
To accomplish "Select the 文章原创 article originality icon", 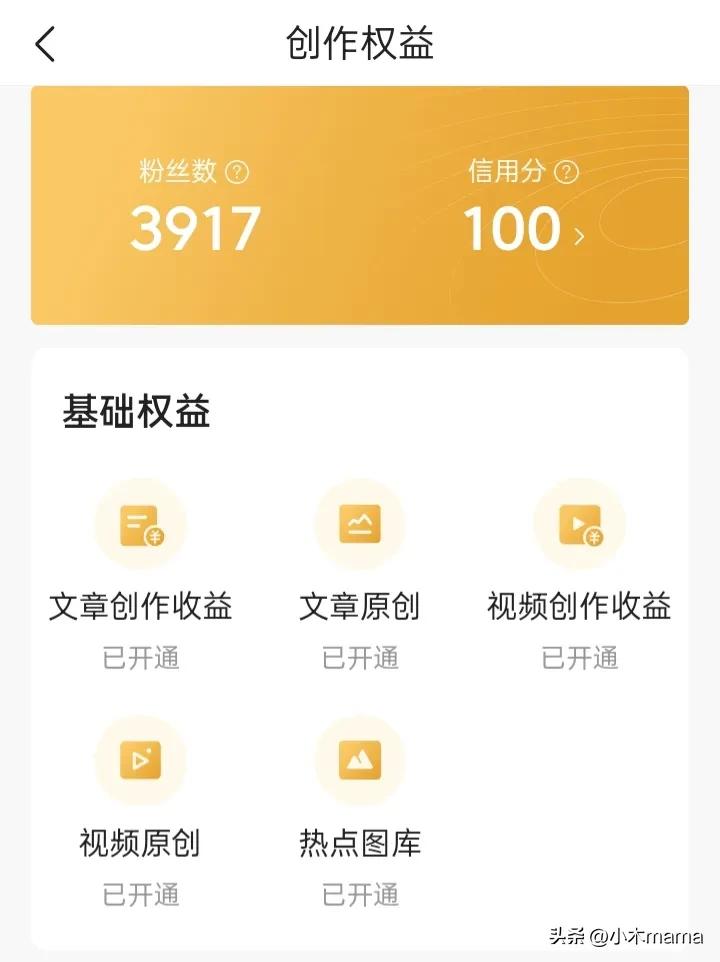I will click(x=360, y=523).
